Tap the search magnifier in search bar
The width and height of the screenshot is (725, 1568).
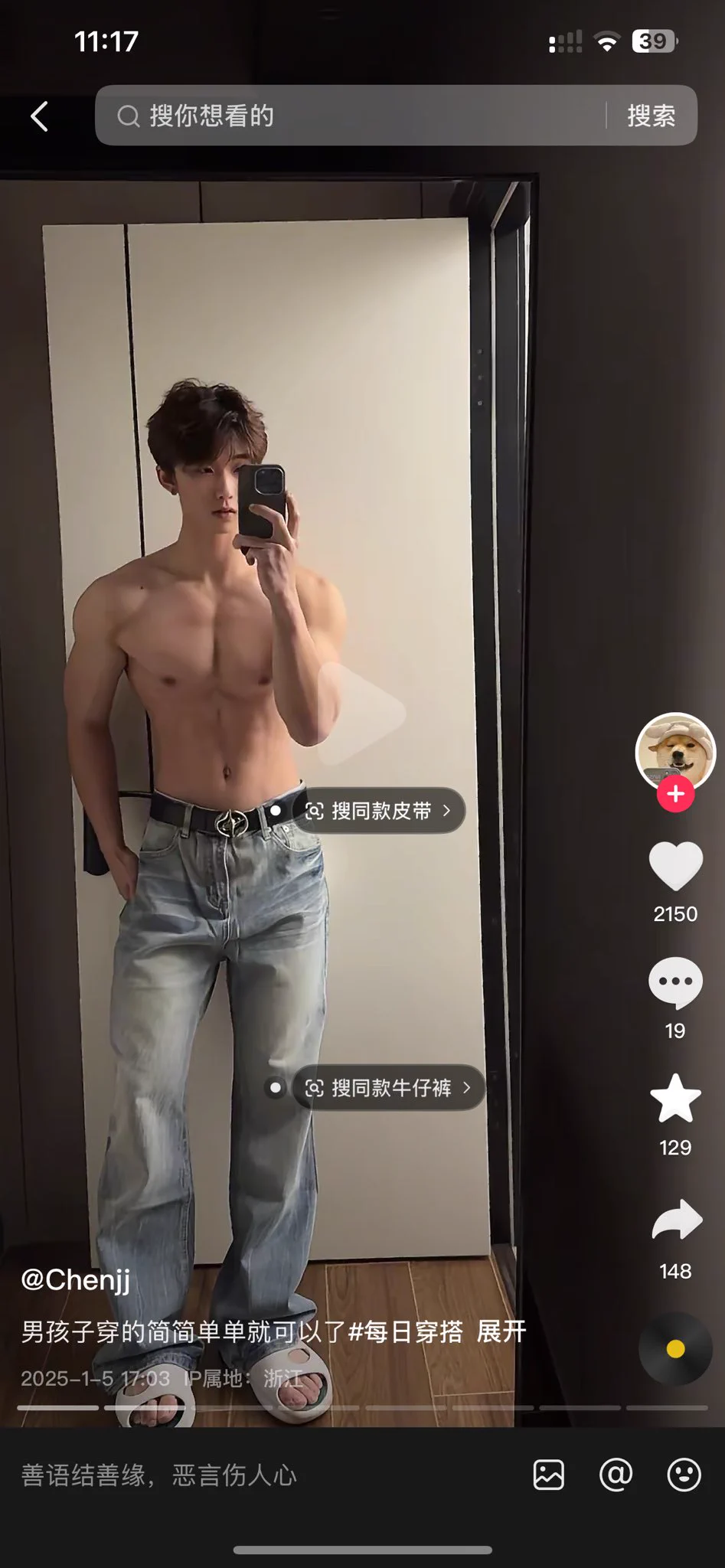pos(128,116)
